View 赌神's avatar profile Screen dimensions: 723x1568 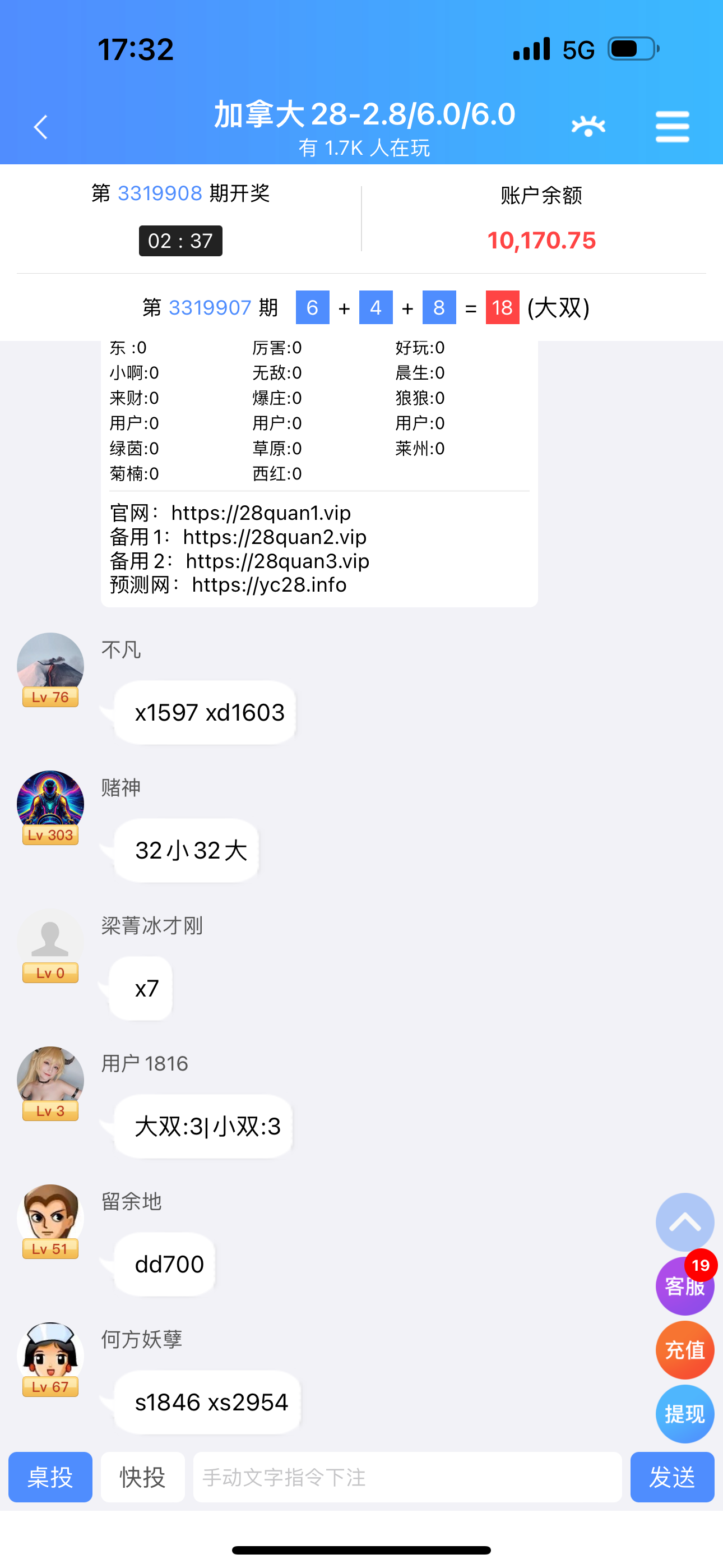(x=50, y=804)
